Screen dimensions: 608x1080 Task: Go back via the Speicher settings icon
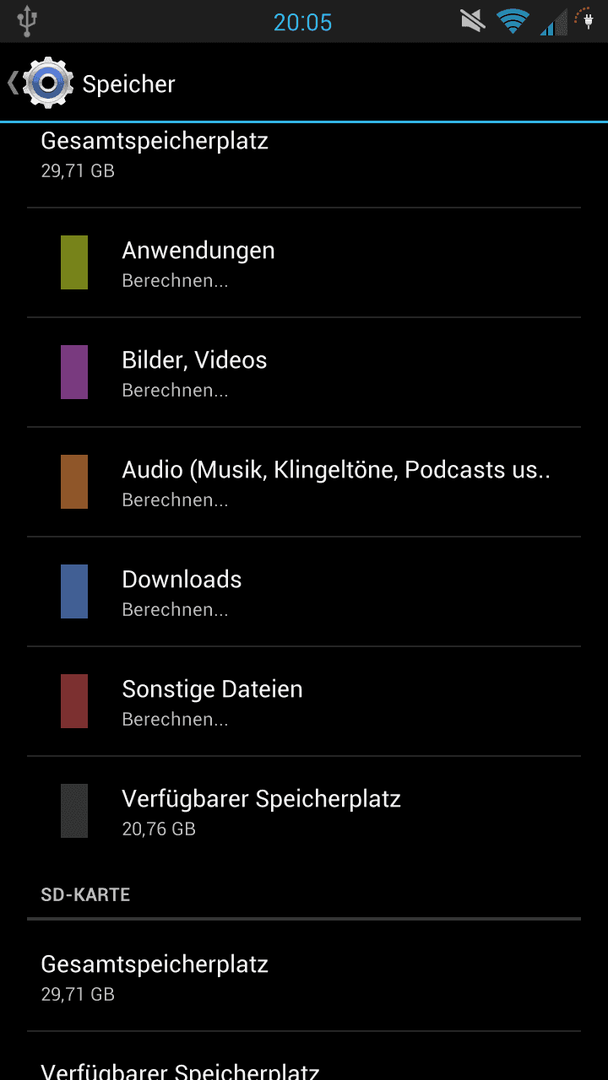[41, 83]
